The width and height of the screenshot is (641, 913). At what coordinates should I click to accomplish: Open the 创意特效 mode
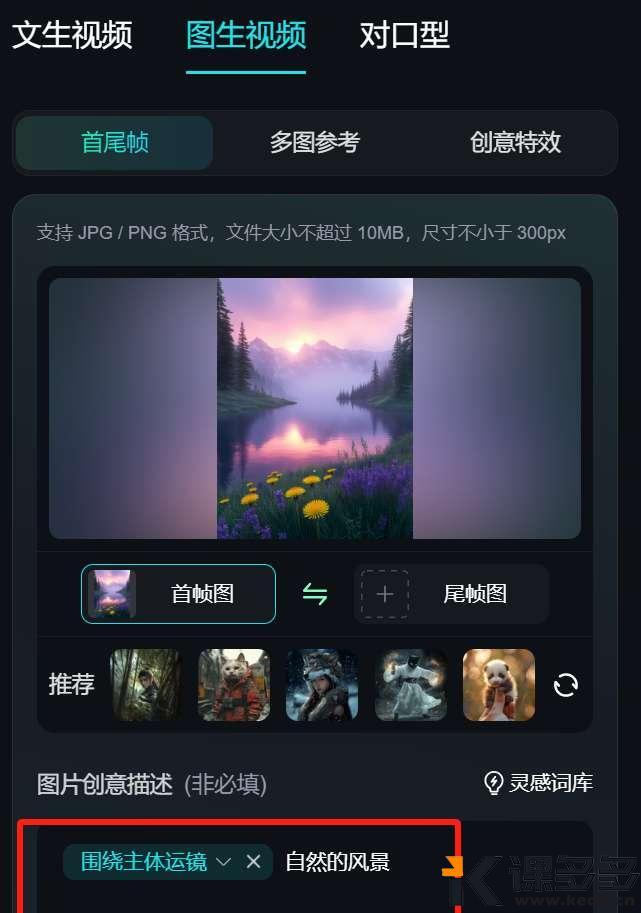(x=515, y=143)
